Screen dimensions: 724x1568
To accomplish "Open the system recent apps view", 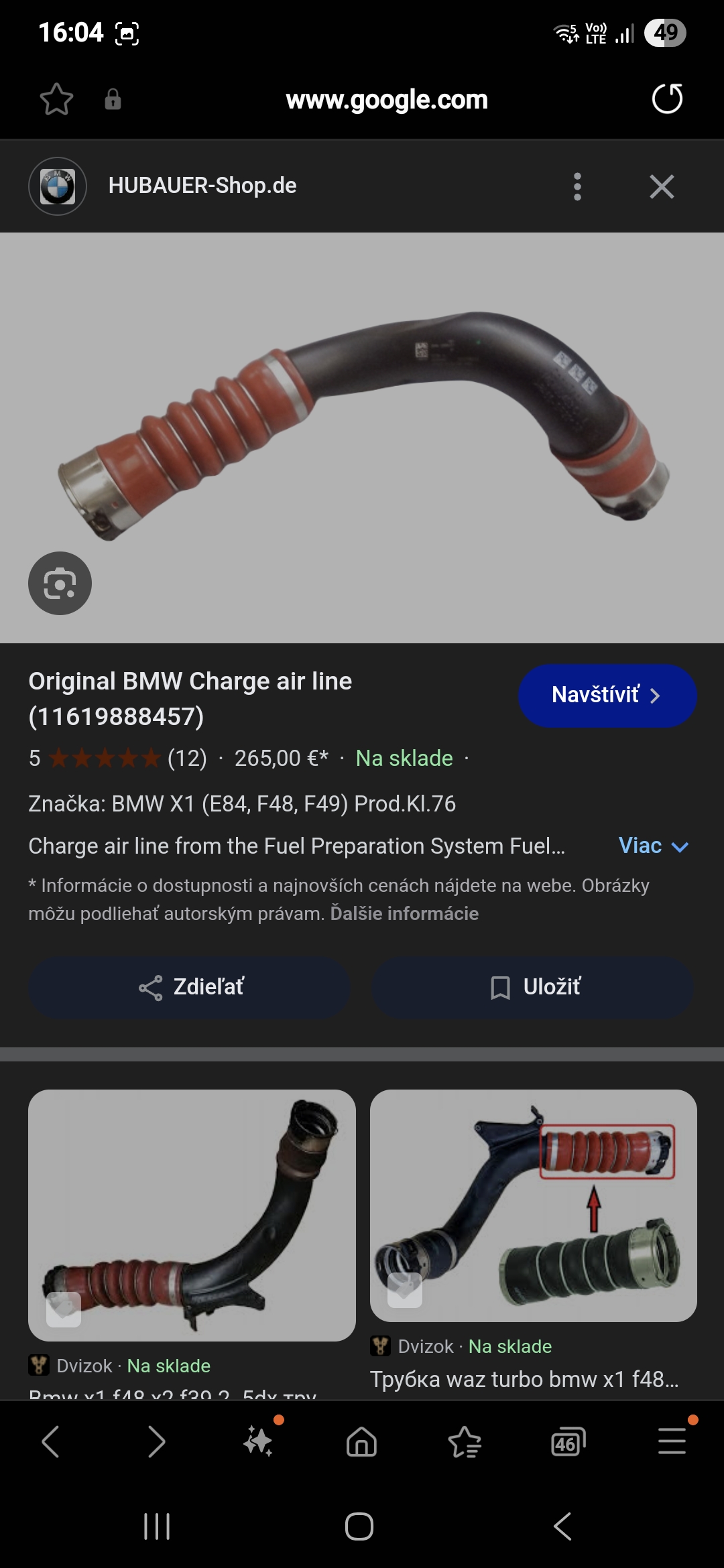I will [157, 1526].
